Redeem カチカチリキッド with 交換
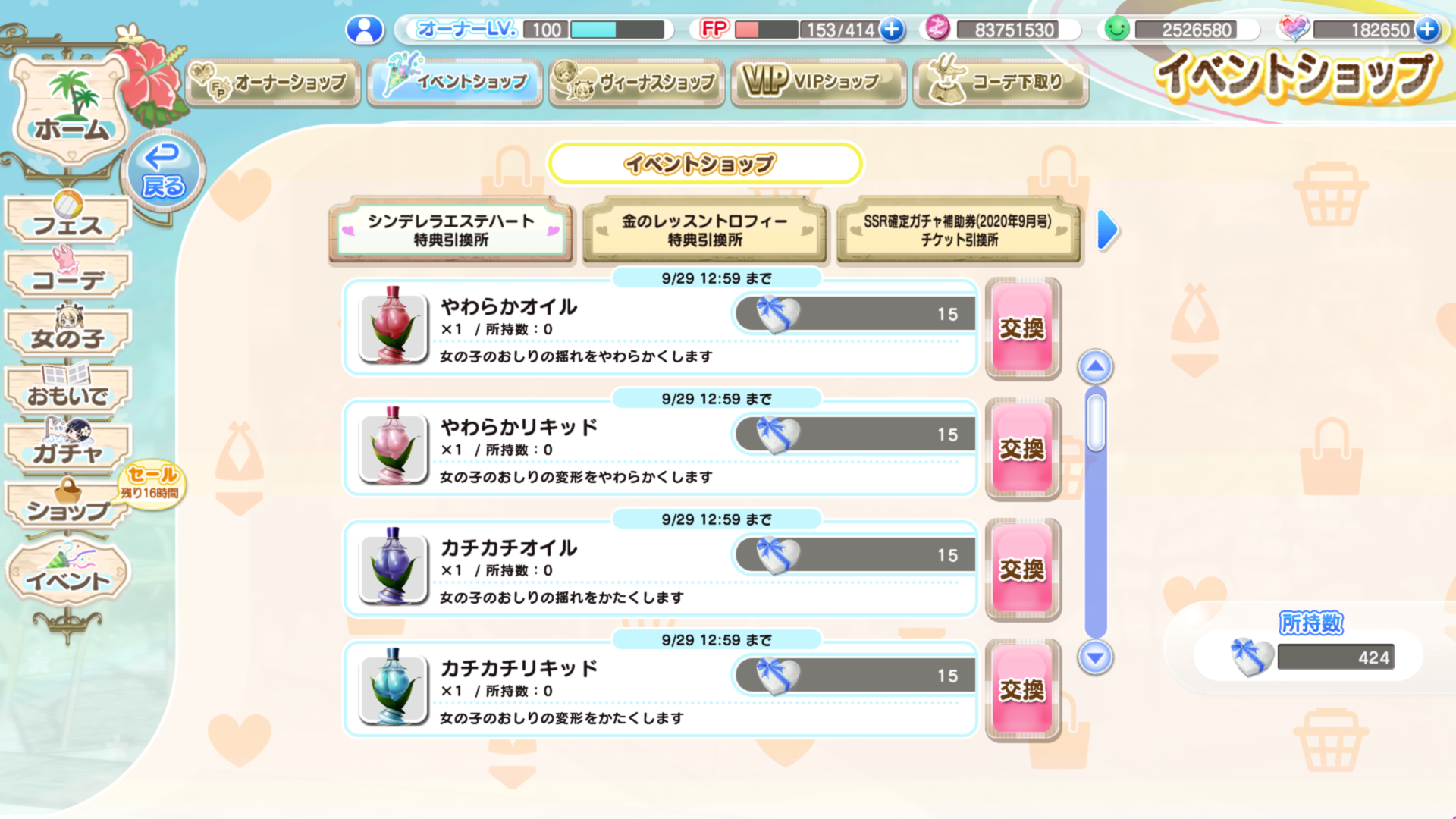 (1022, 690)
